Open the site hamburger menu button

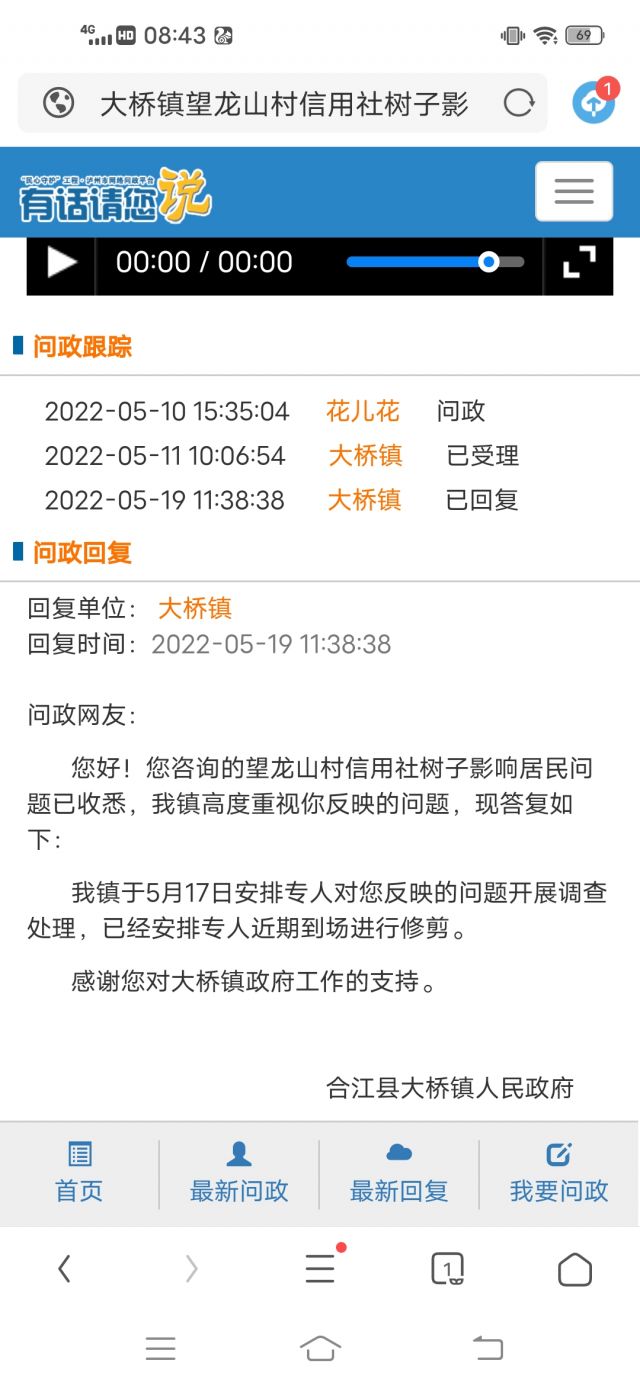[574, 191]
